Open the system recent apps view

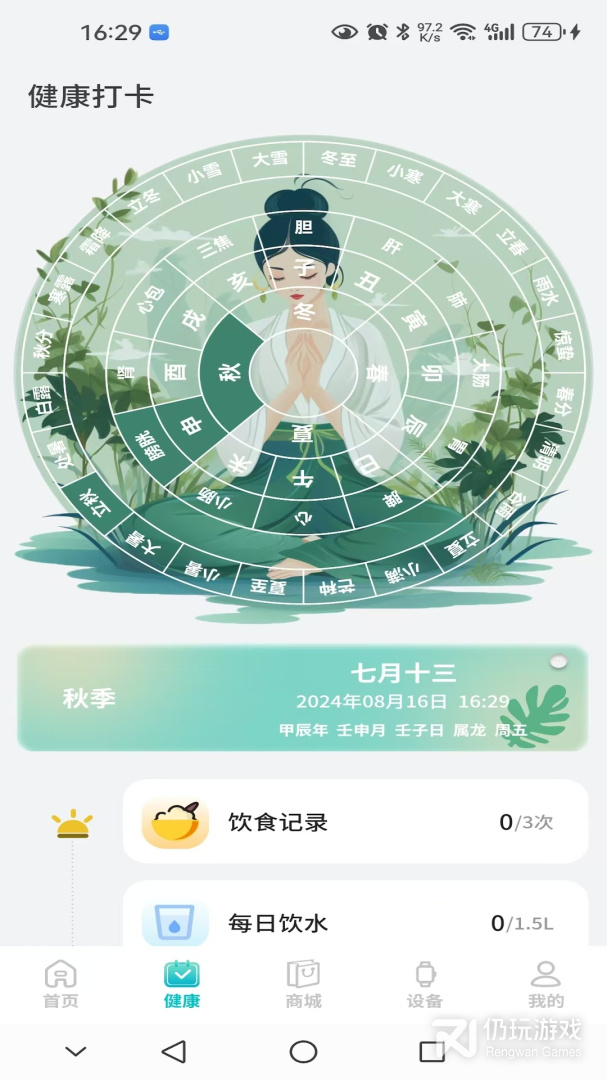[431, 1051]
